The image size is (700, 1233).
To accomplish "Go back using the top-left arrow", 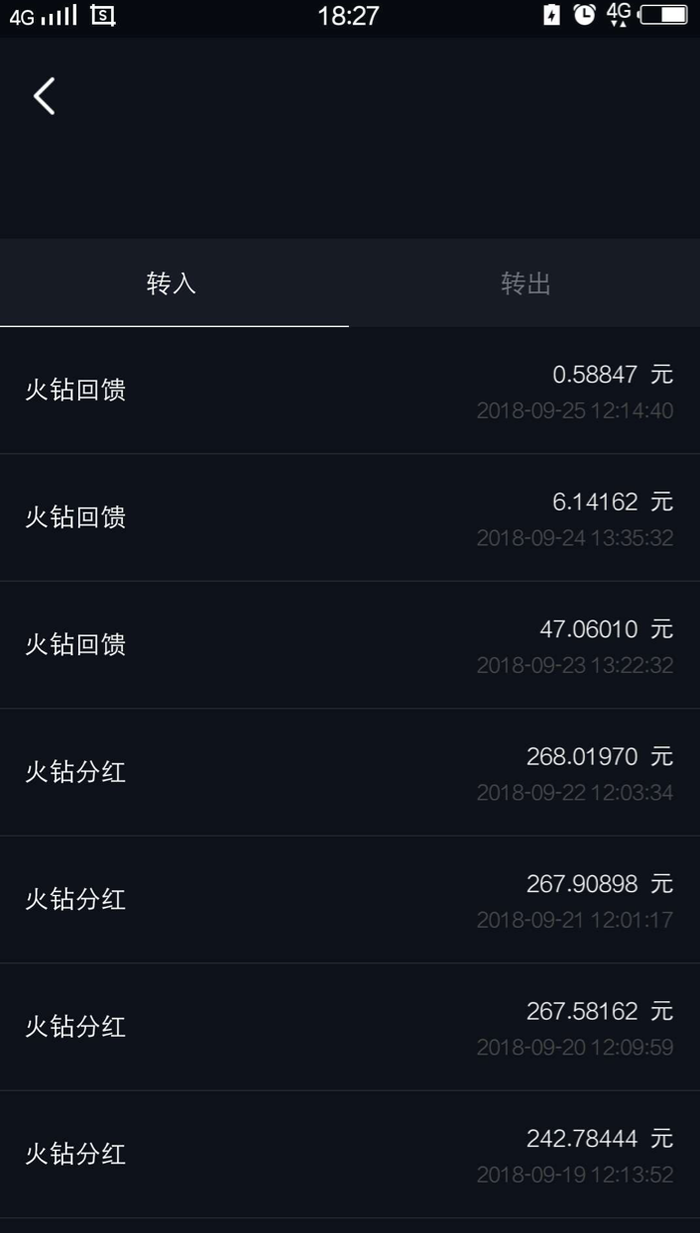I will 44,96.
